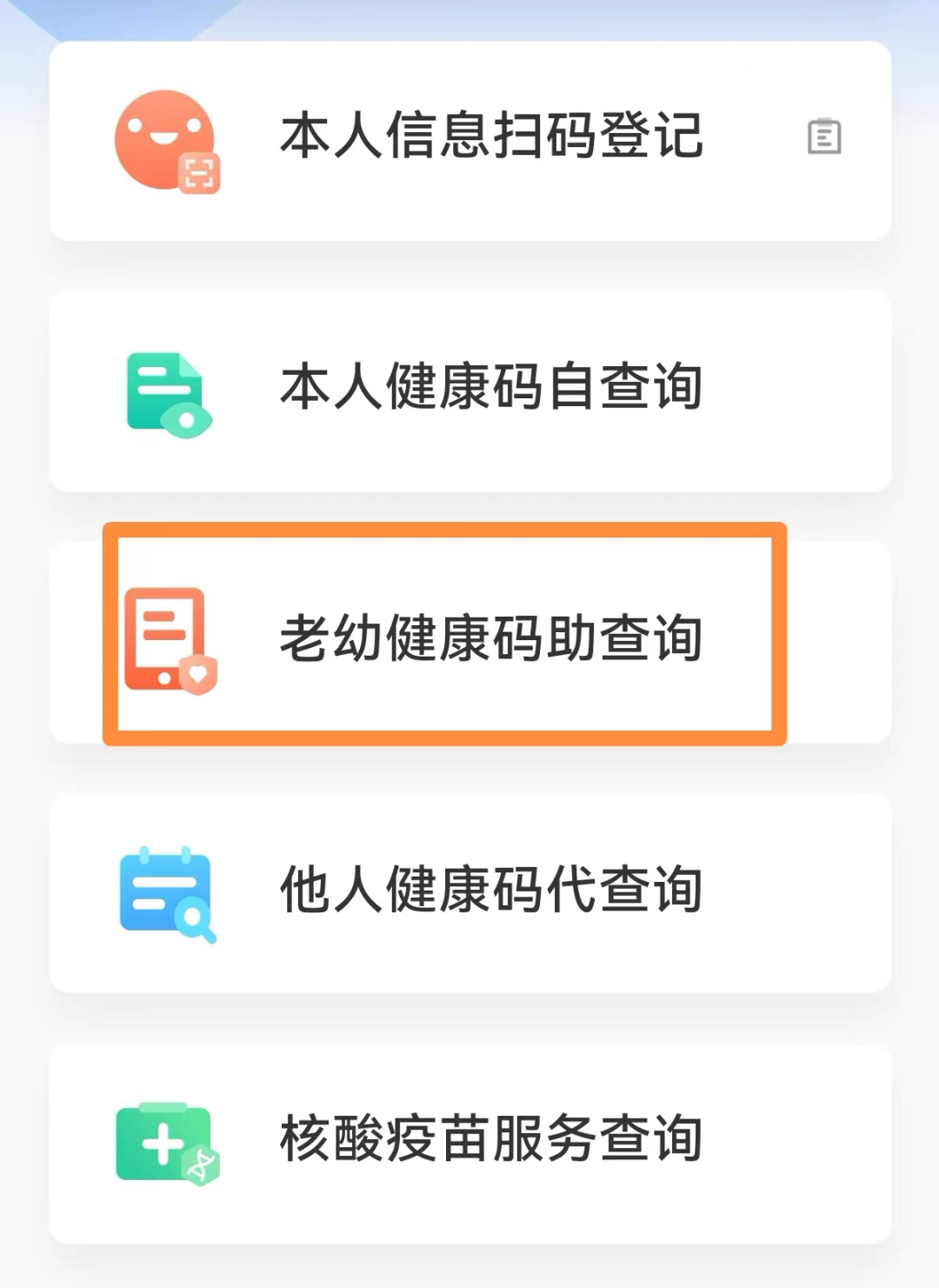Select 老幼健康码助查询
The image size is (939, 1288).
coord(469,639)
